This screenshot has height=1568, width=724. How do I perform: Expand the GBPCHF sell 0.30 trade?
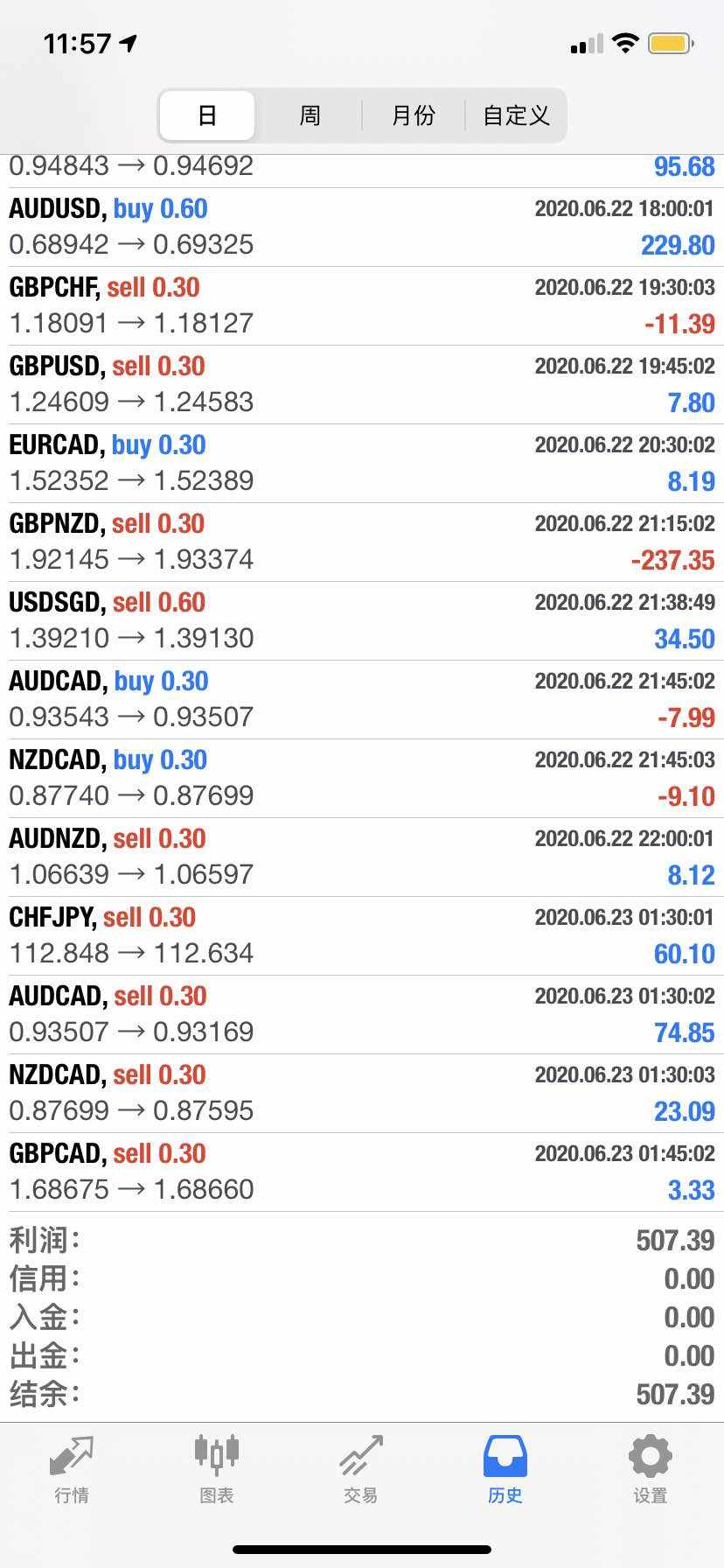point(362,306)
